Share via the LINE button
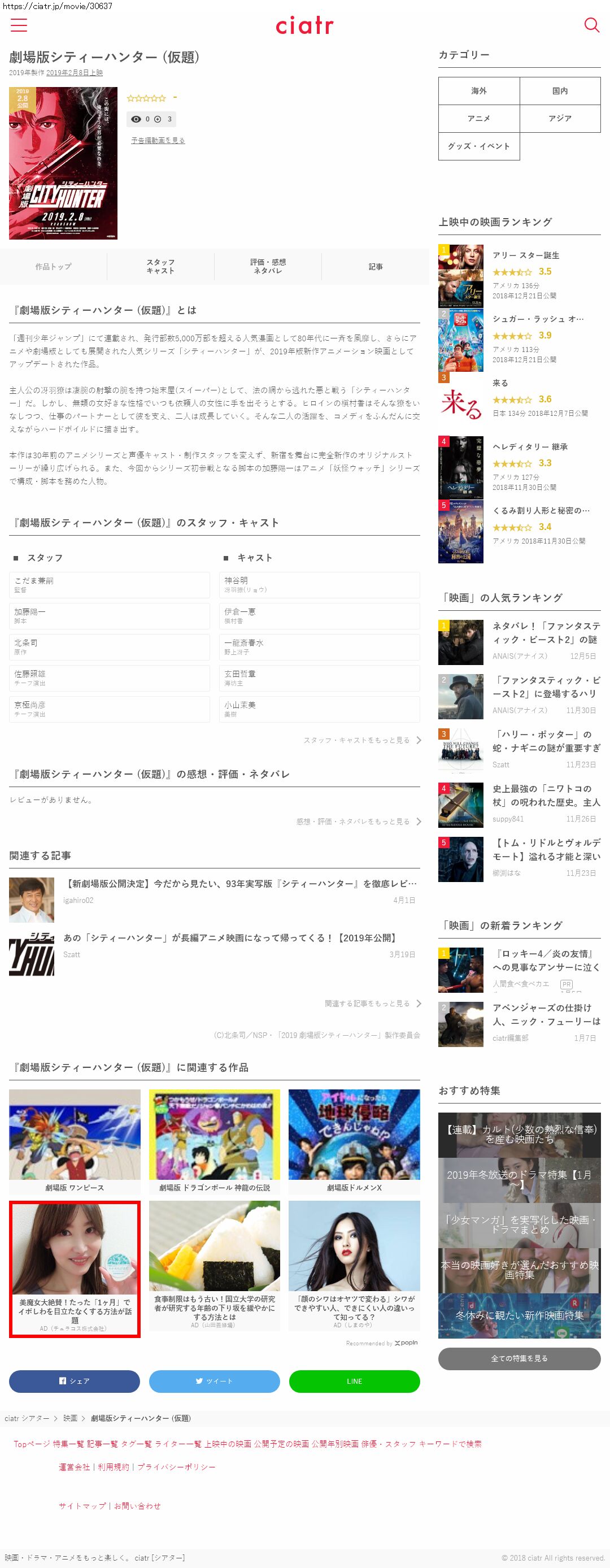Image resolution: width=610 pixels, height=1568 pixels. click(354, 1382)
